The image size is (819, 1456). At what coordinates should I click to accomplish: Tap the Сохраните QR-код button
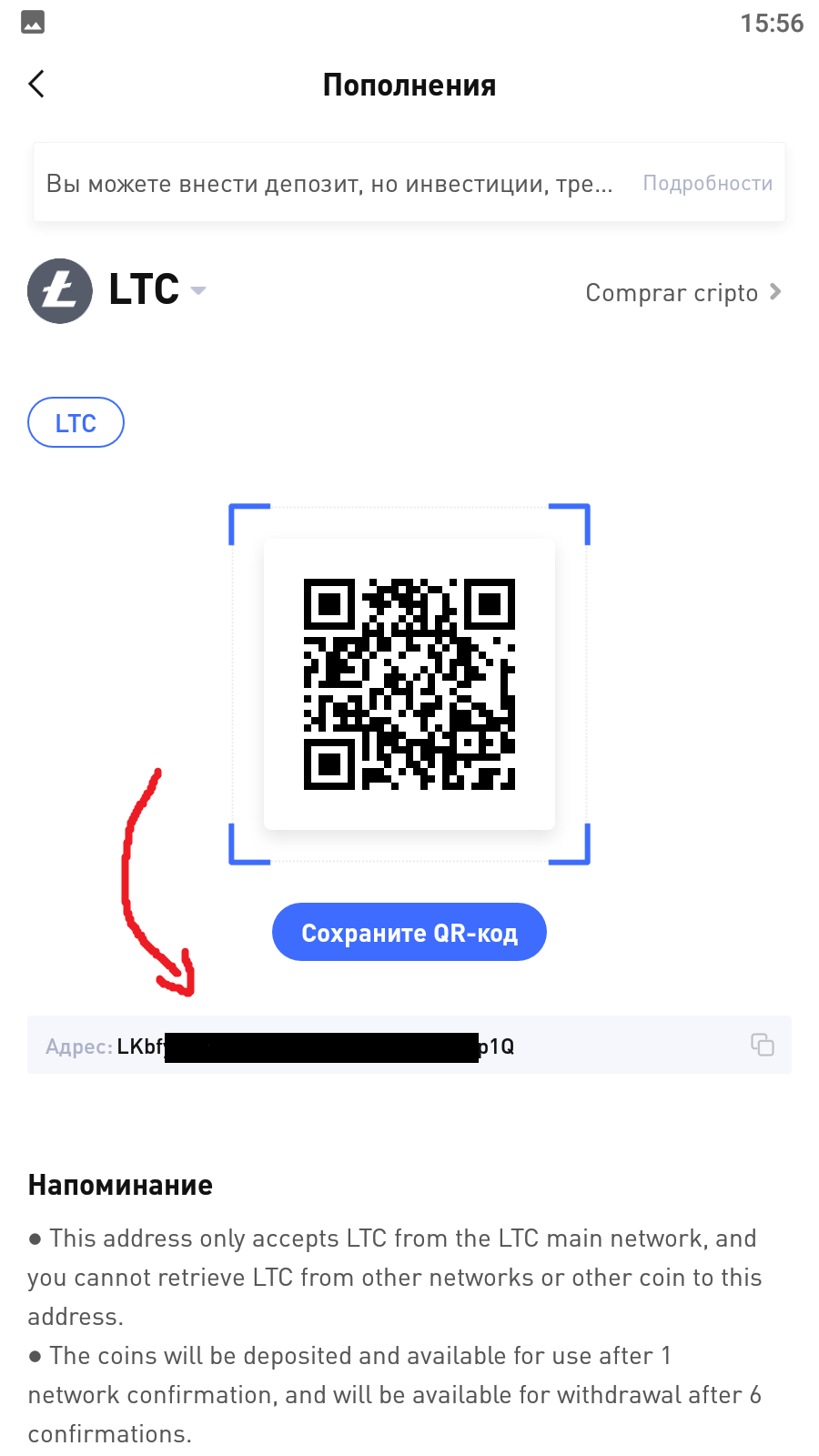[409, 933]
